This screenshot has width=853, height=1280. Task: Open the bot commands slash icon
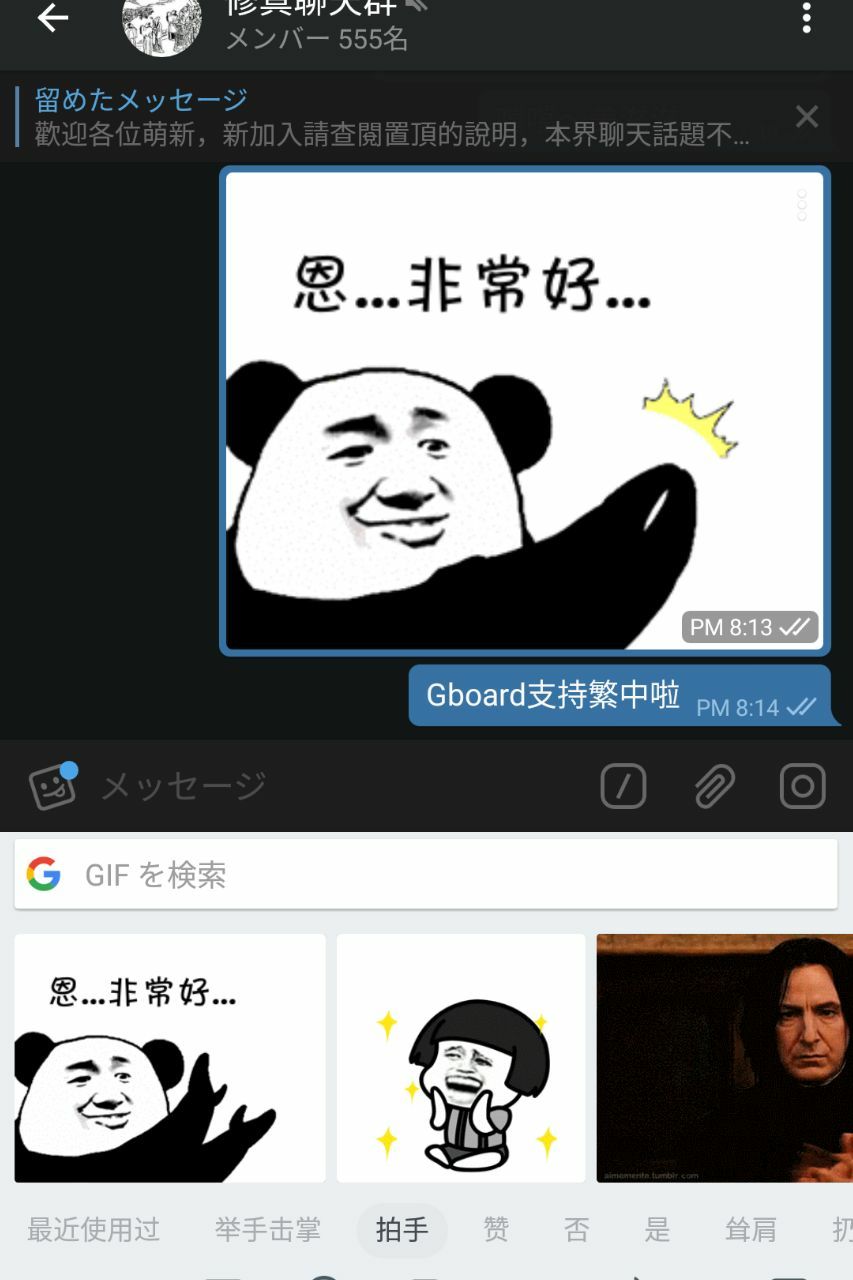point(623,786)
